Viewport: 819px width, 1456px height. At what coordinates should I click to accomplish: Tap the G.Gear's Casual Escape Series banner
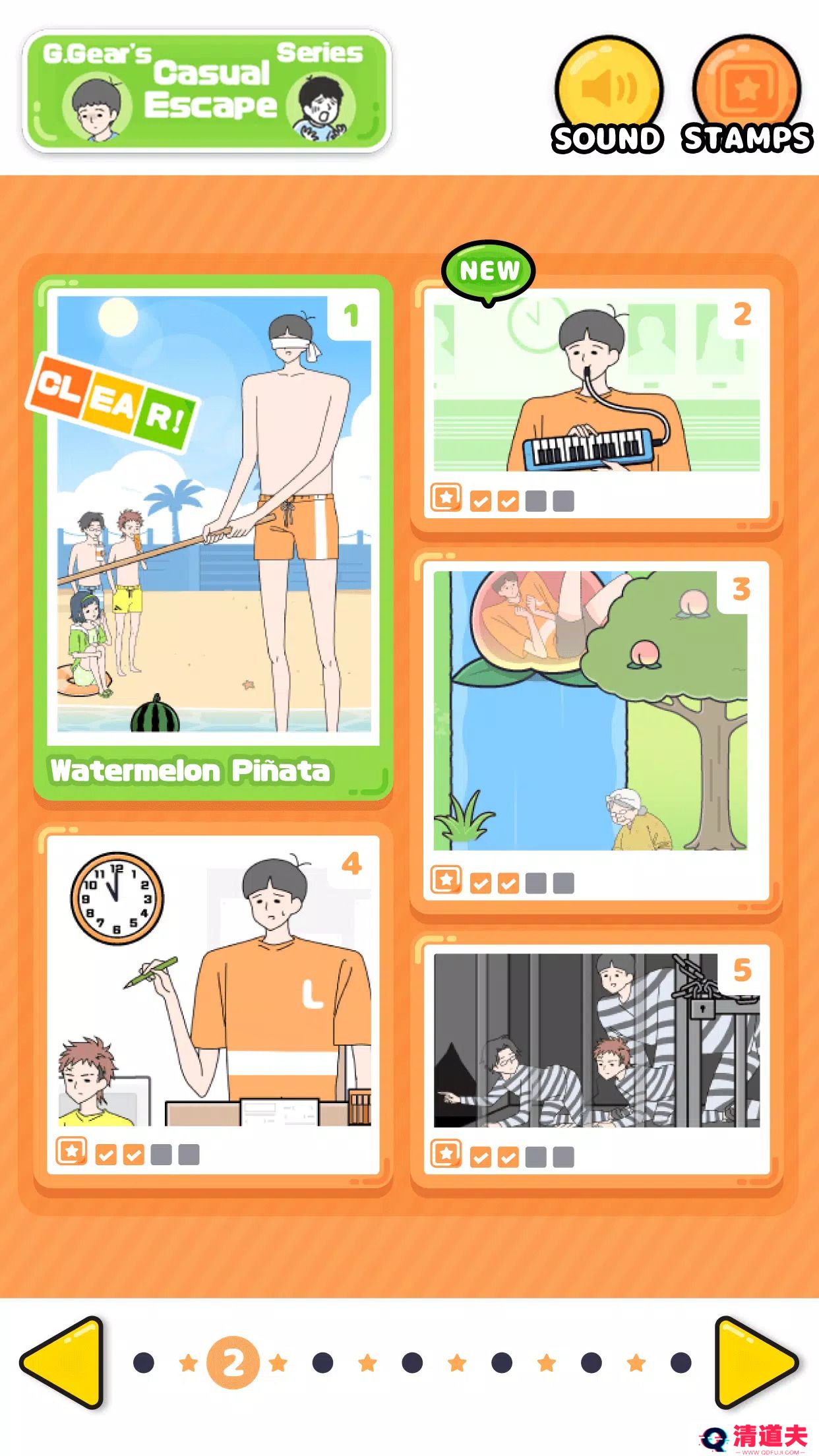click(208, 91)
